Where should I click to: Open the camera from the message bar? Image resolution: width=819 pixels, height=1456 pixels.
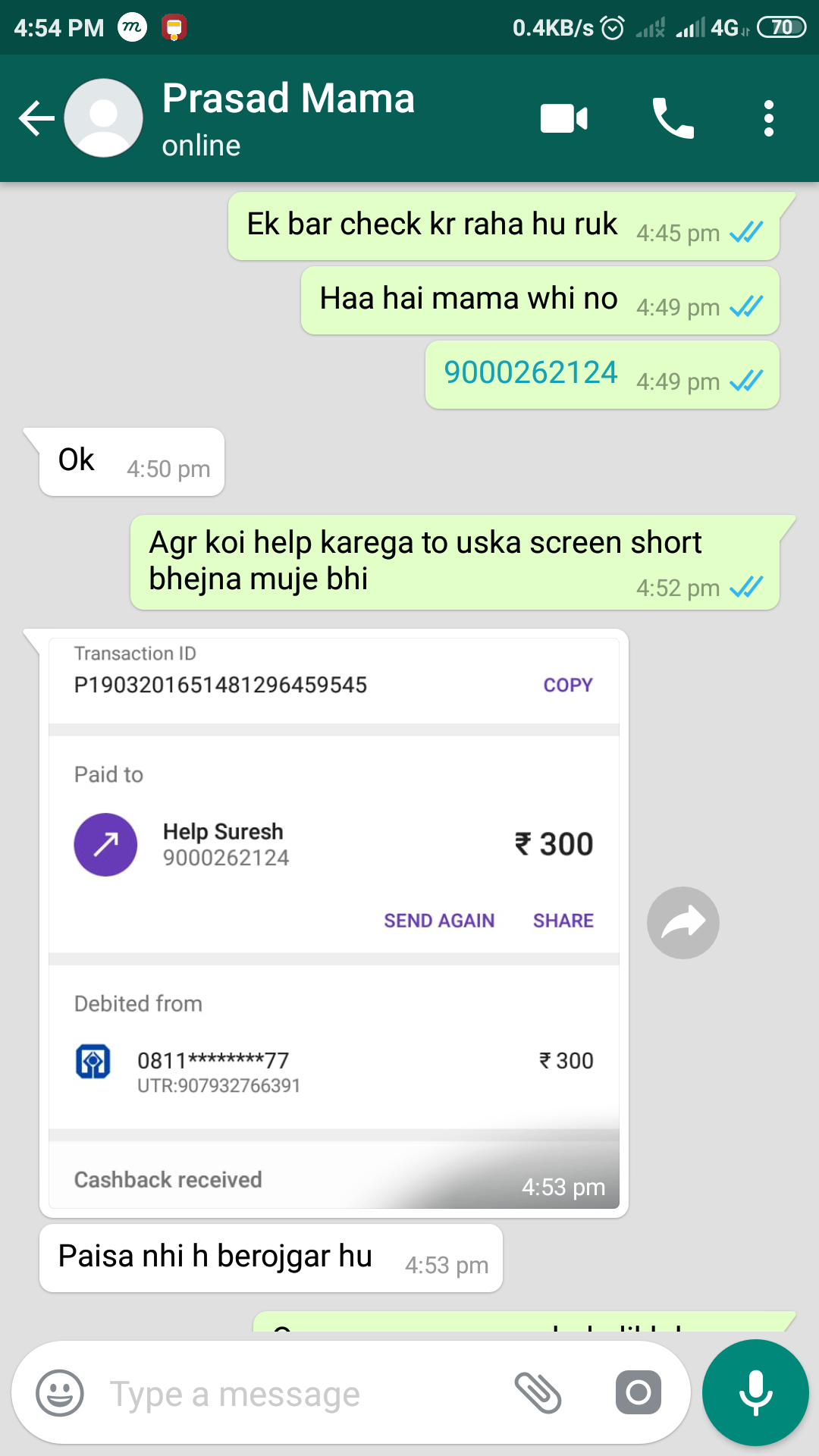[638, 1393]
